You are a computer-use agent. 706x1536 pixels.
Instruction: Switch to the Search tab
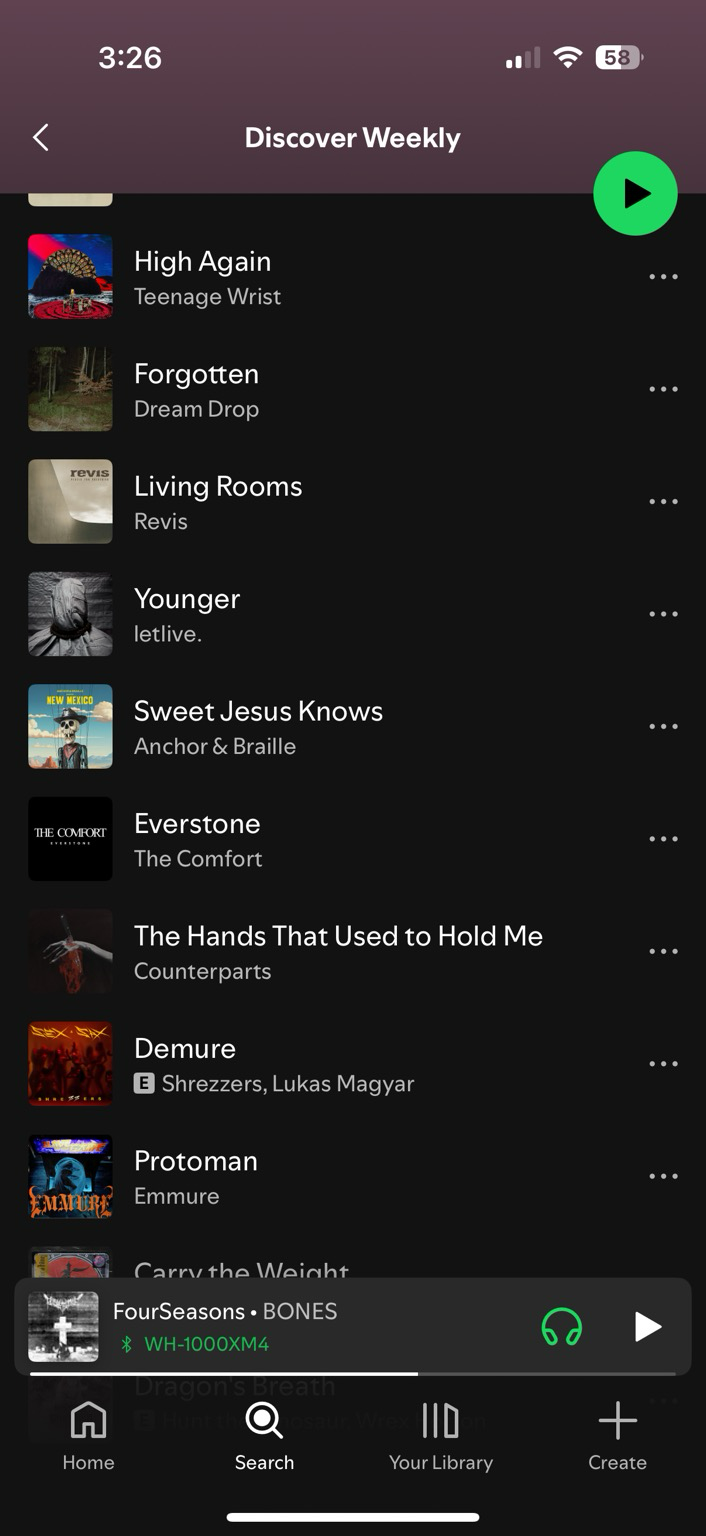point(264,1436)
